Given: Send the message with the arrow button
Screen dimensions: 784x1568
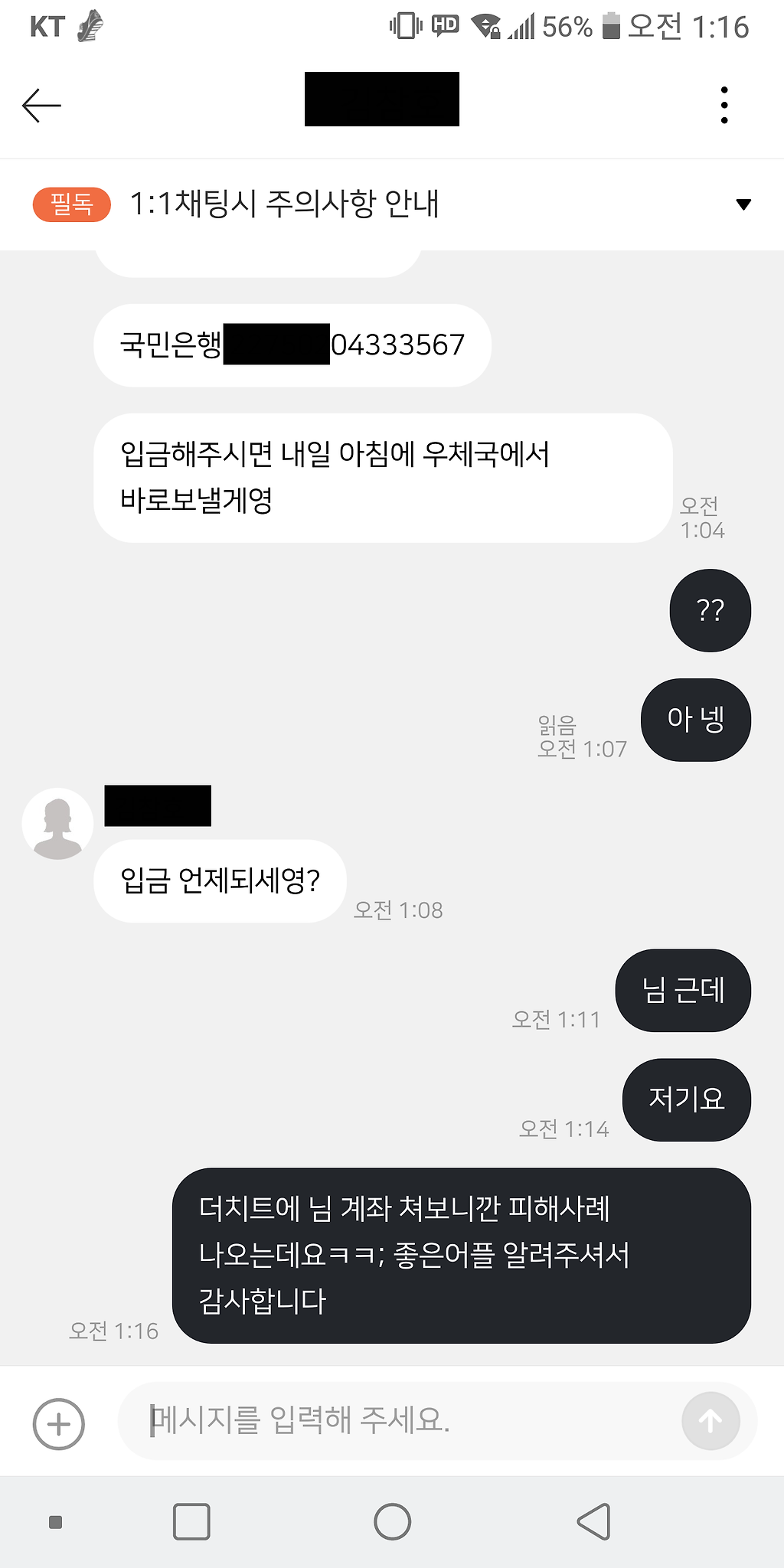Looking at the screenshot, I should click(710, 1421).
